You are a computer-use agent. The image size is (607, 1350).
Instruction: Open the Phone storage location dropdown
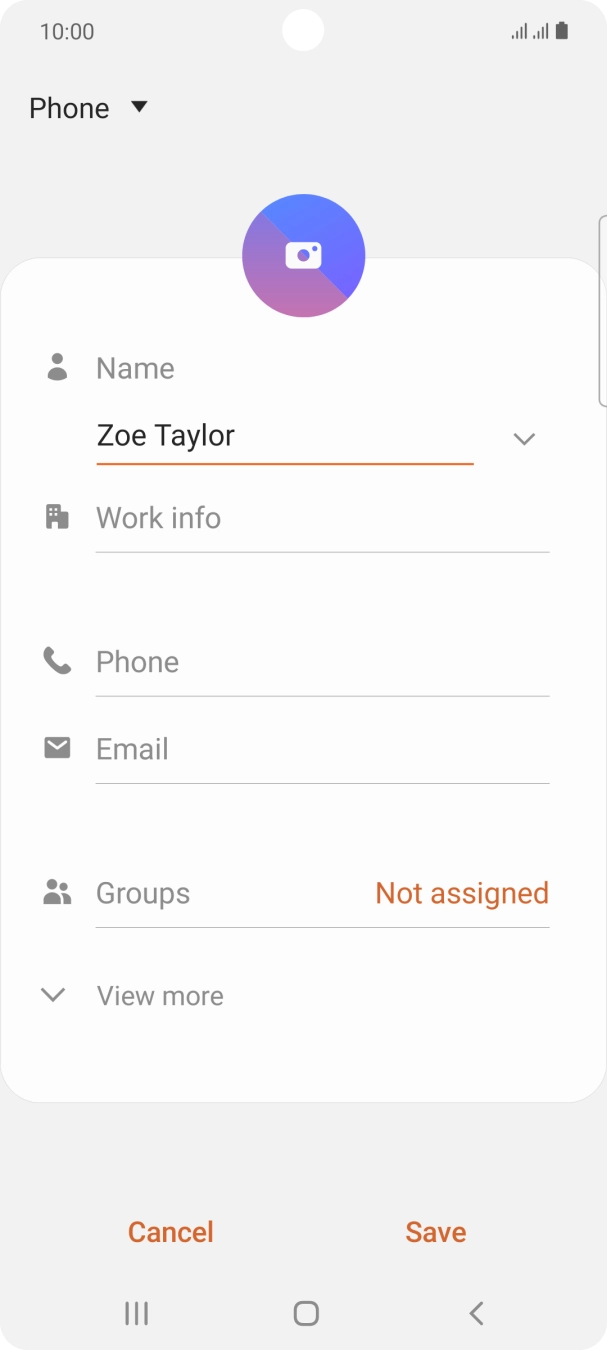coord(89,108)
